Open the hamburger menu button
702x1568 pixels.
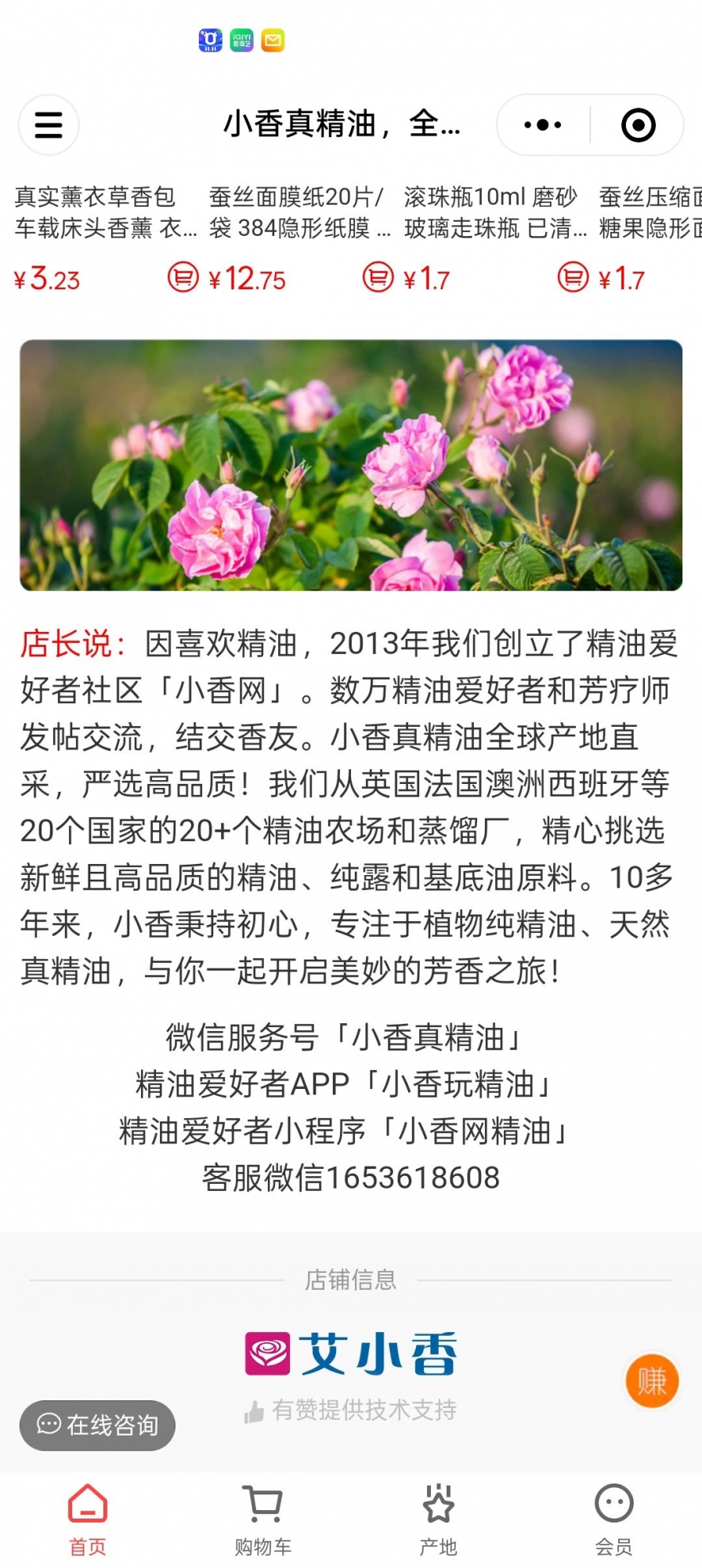pyautogui.click(x=49, y=125)
